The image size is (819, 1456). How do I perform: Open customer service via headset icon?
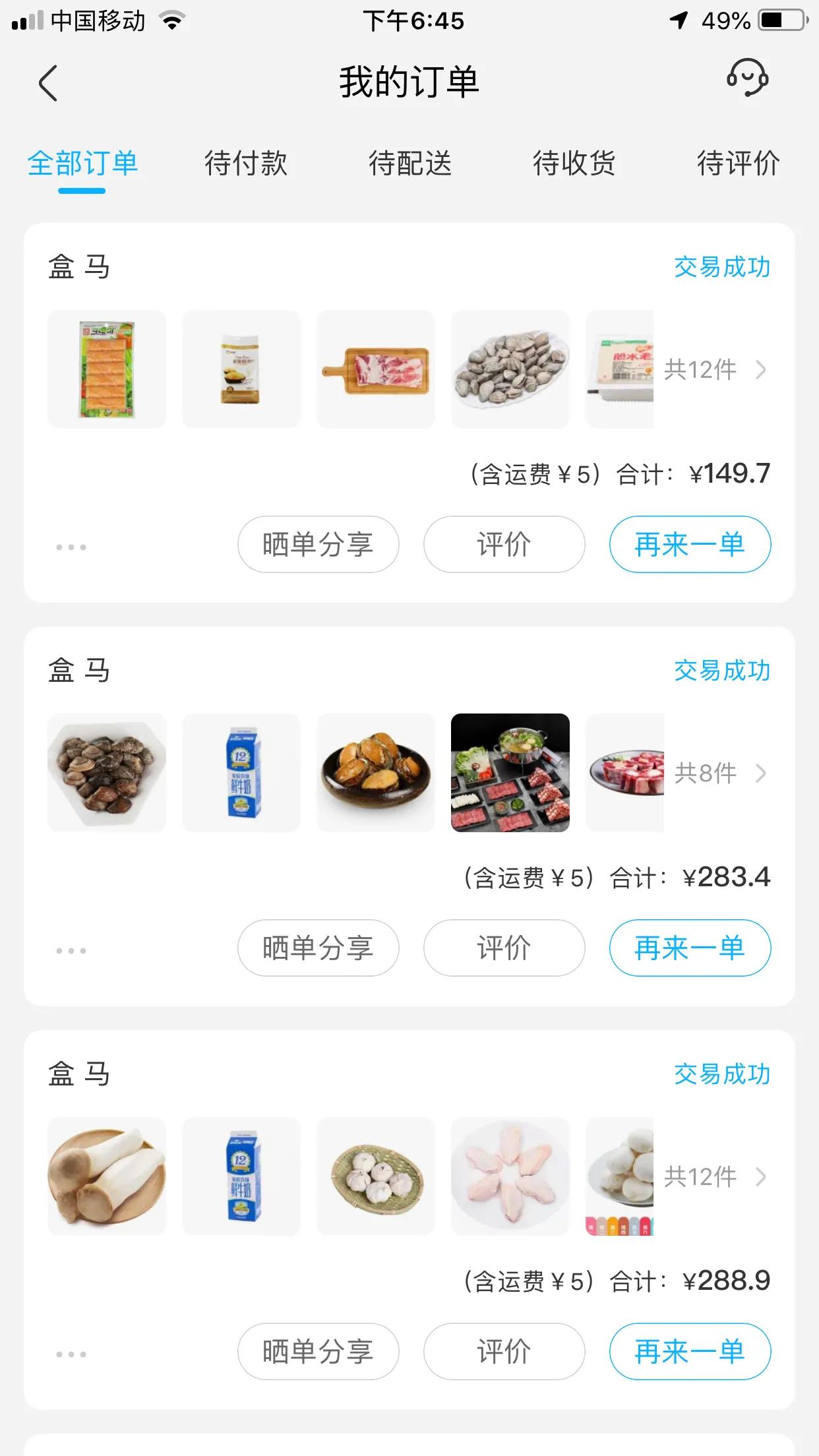747,79
